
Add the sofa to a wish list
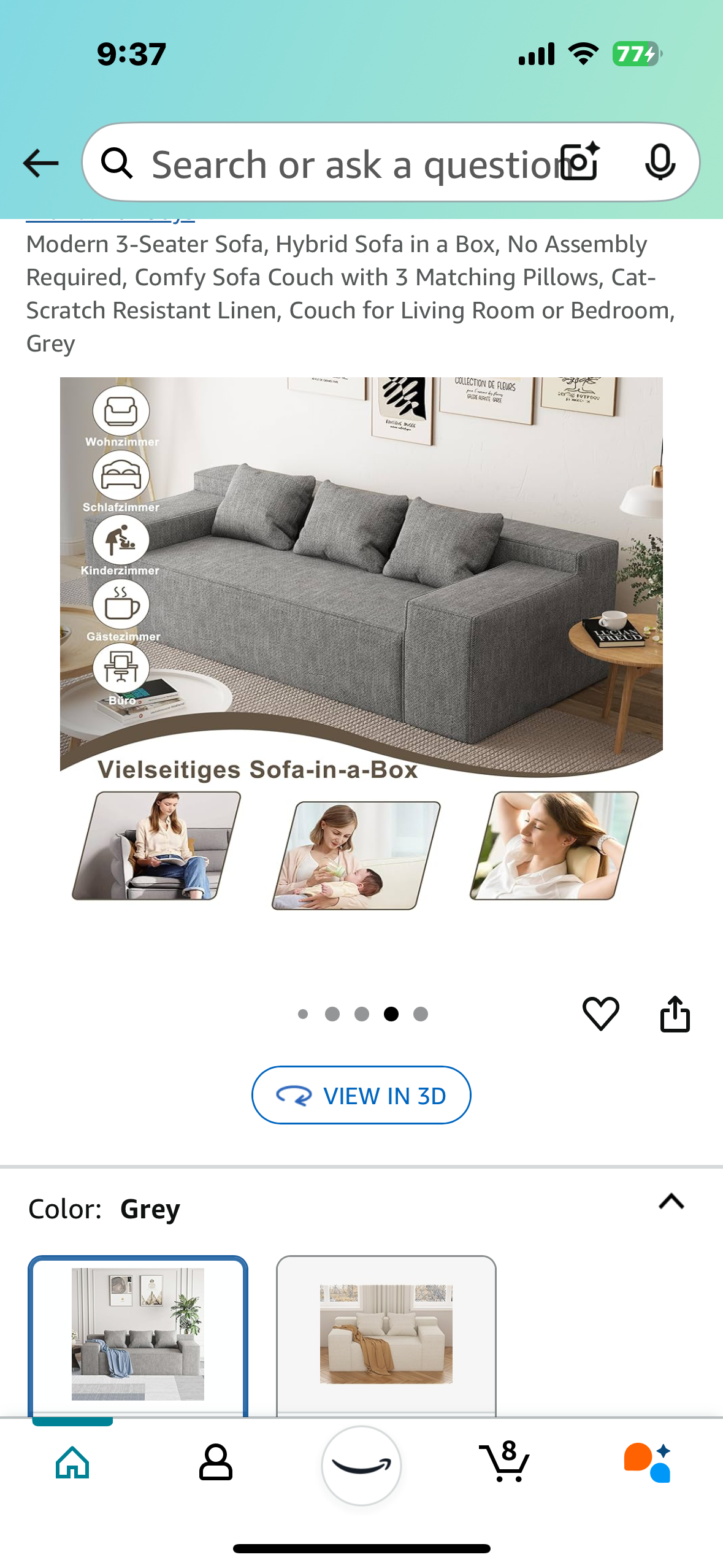tap(600, 1013)
